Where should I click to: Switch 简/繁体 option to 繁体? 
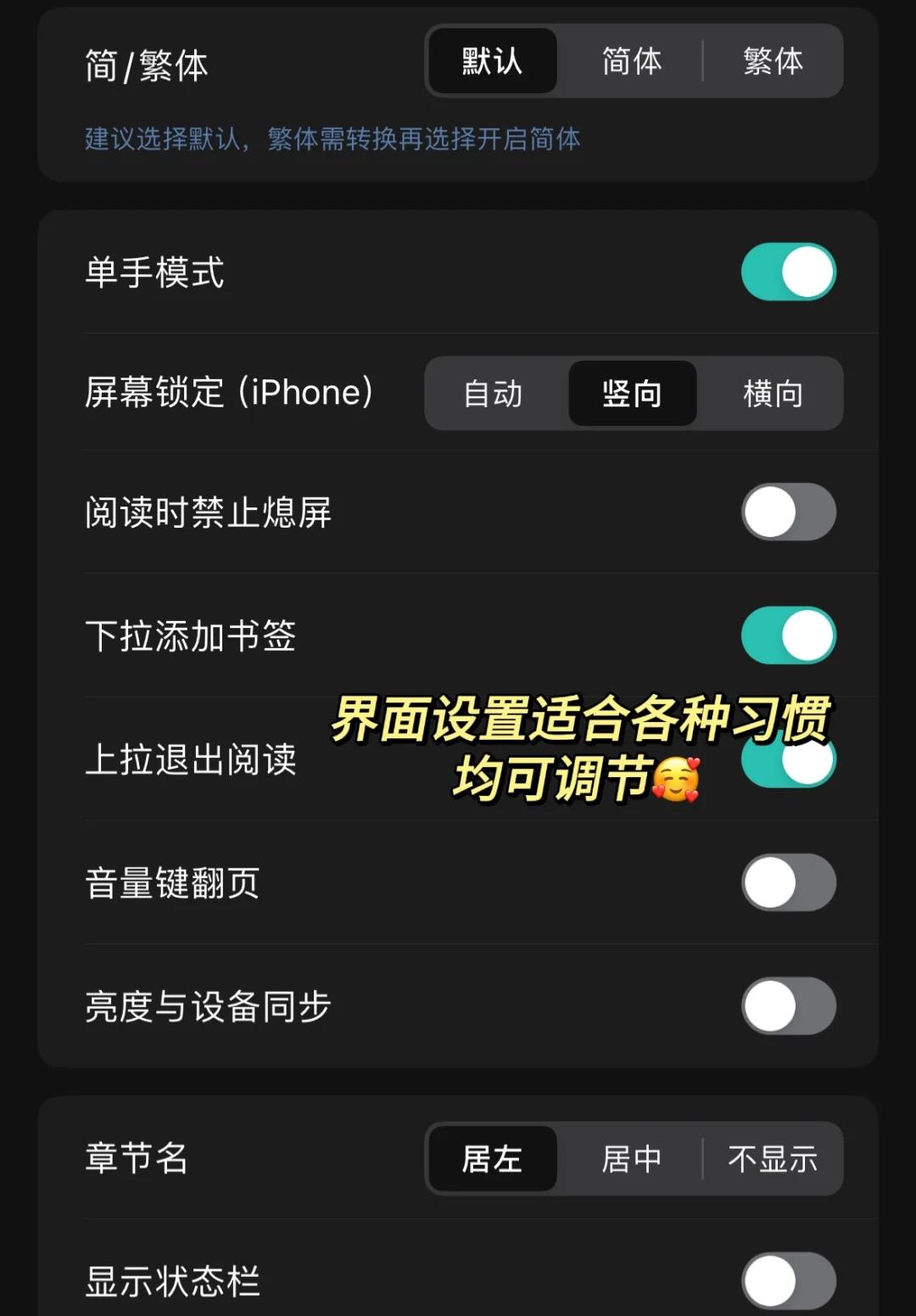click(772, 61)
